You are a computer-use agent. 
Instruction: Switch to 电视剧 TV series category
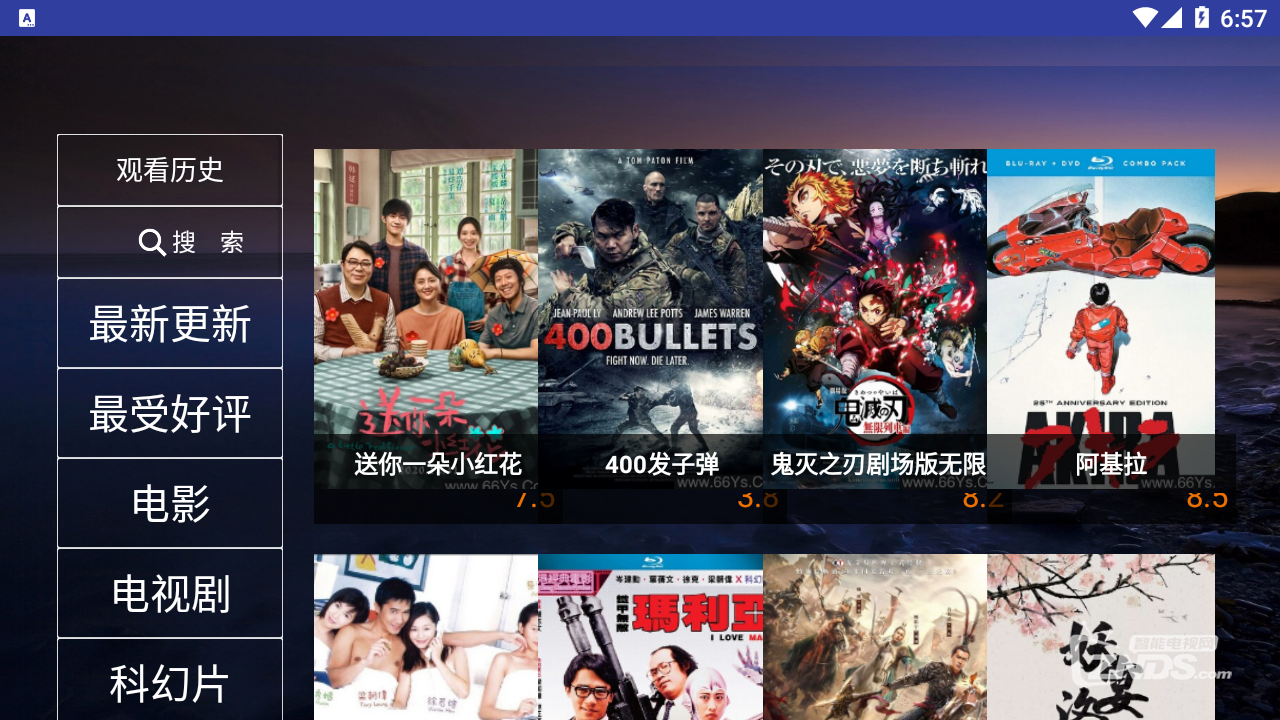(x=170, y=593)
